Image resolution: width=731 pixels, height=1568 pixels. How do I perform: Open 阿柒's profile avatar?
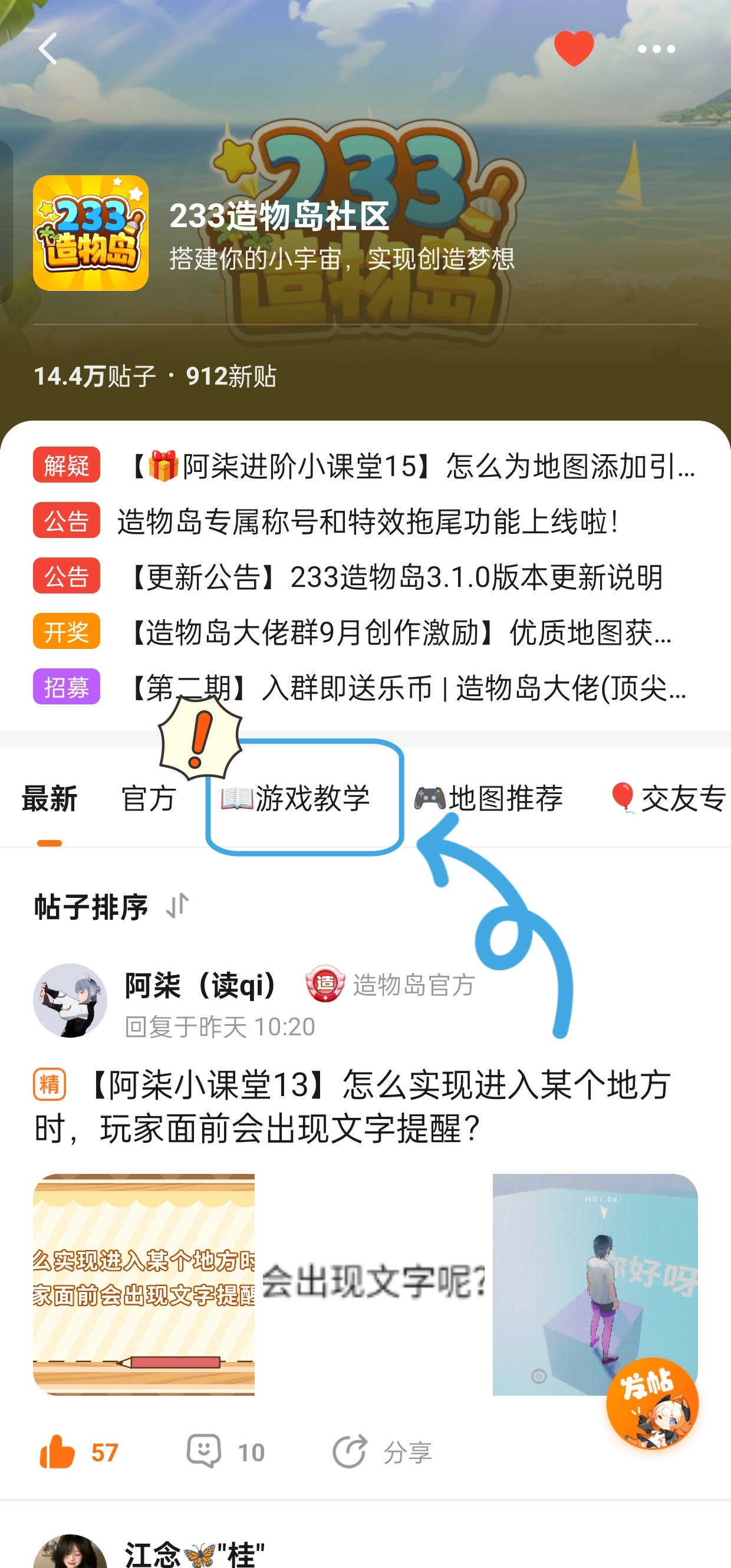tap(70, 1000)
